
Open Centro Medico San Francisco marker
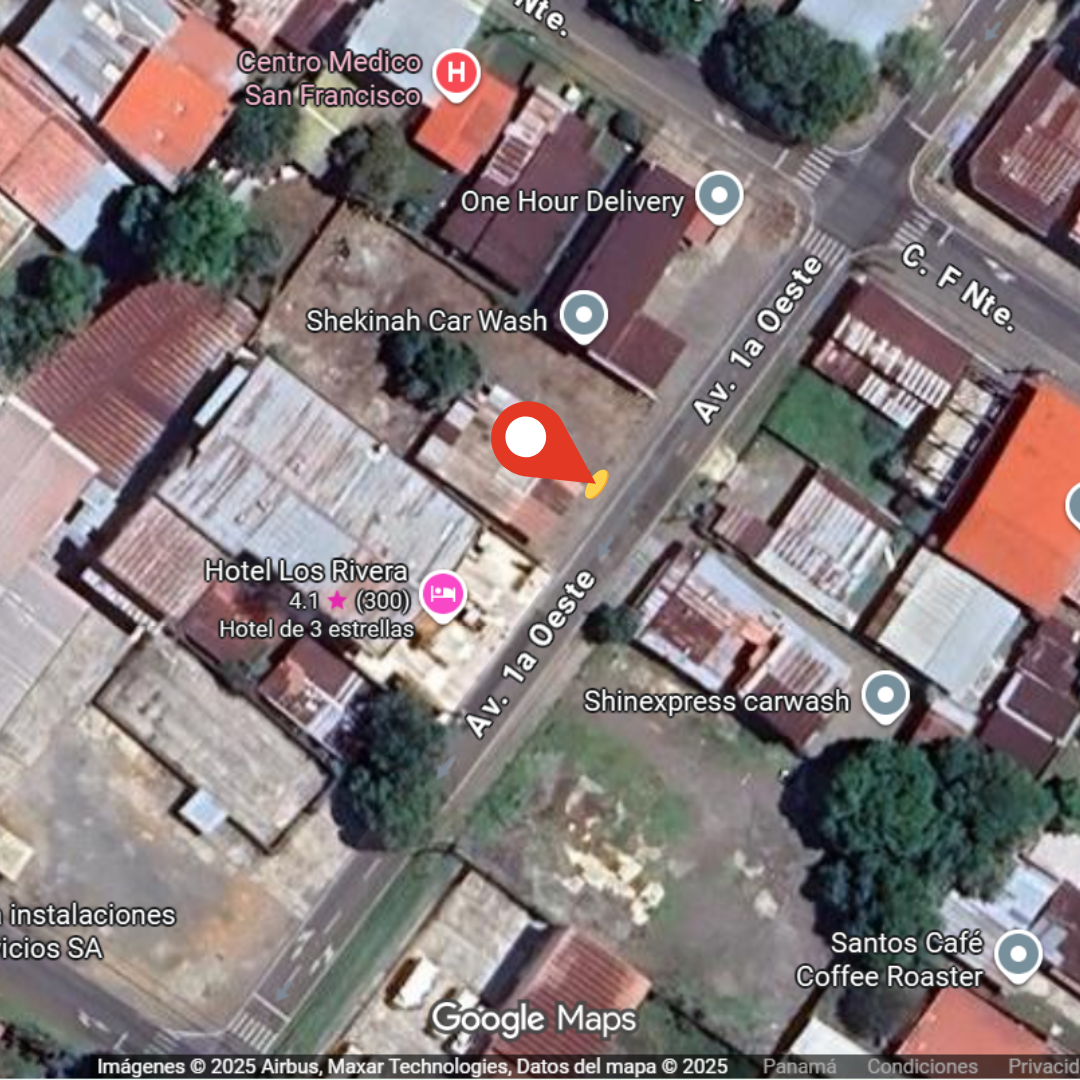pyautogui.click(x=456, y=74)
